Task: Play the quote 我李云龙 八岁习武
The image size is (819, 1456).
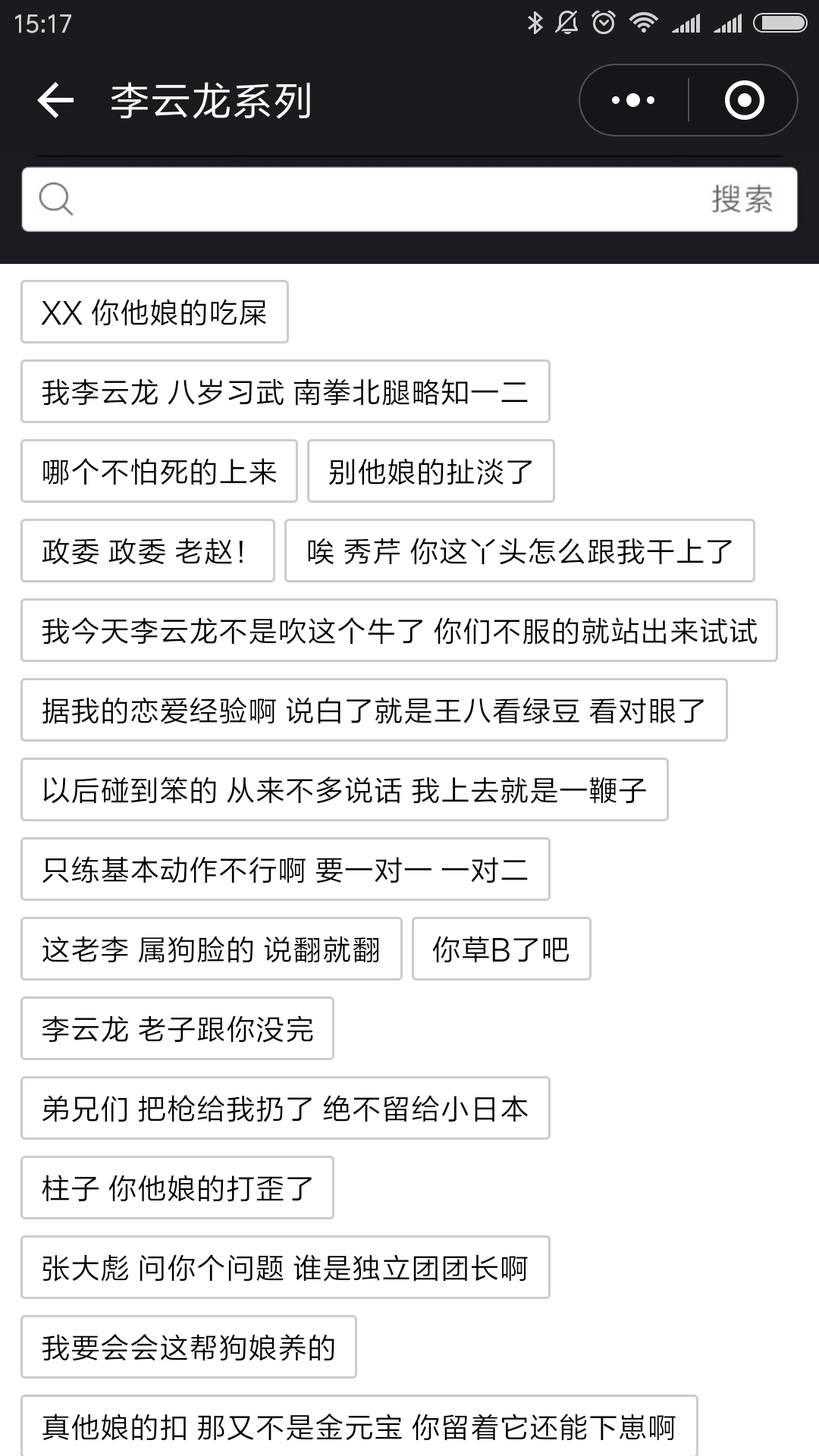Action: coord(285,391)
